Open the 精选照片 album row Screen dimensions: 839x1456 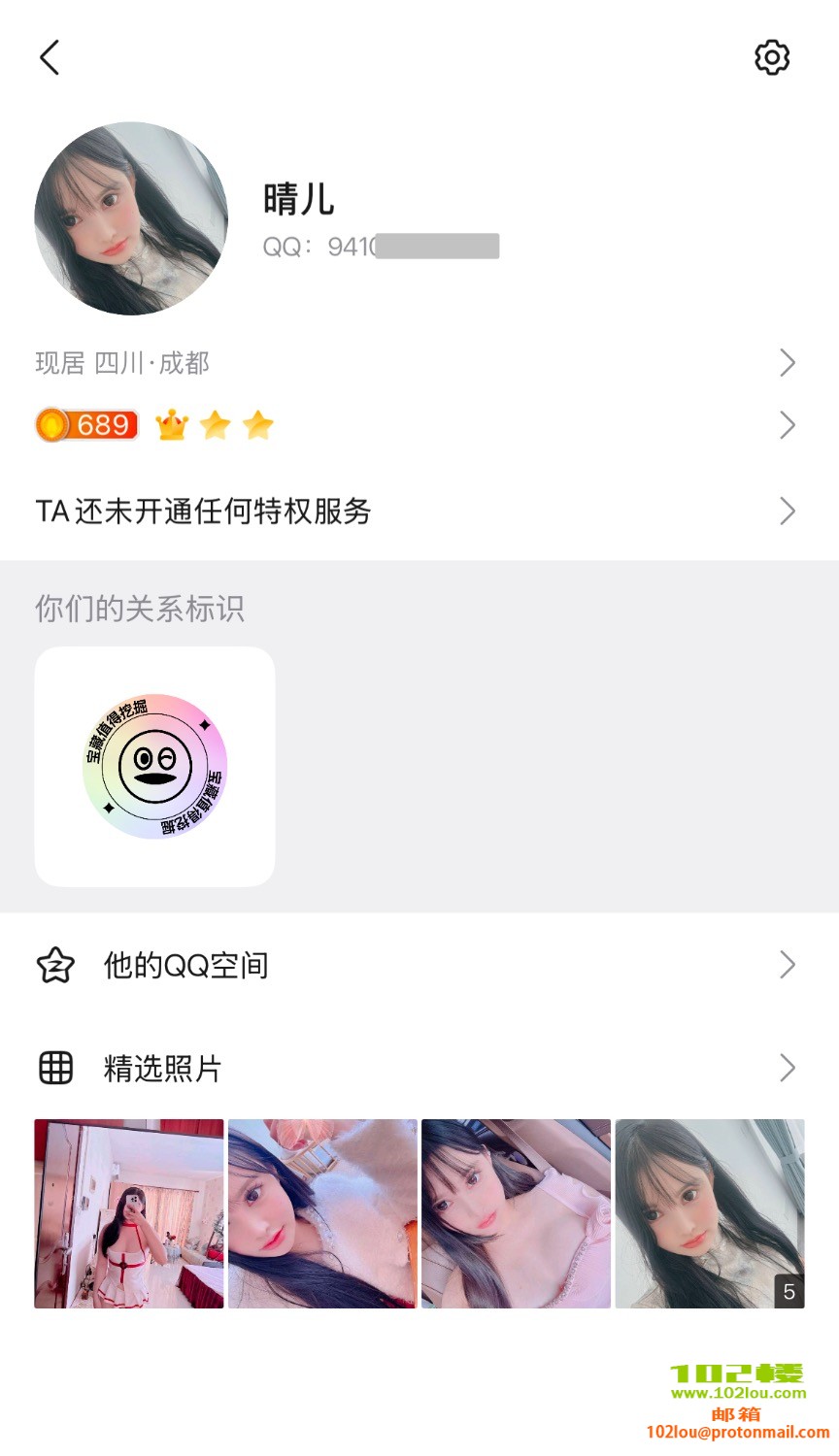(x=418, y=1069)
